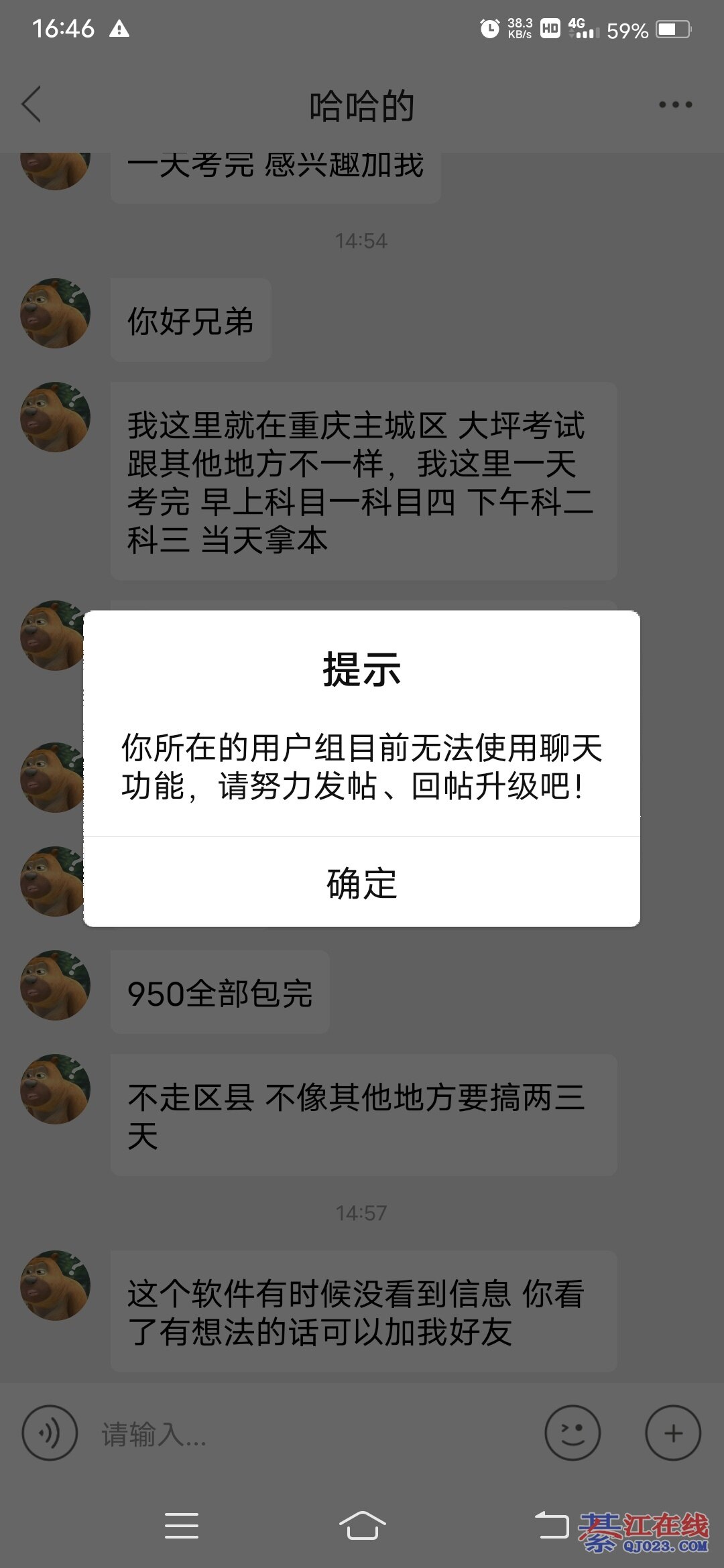This screenshot has height=1568, width=724.
Task: Open the system recent apps menu
Action: (181, 1526)
